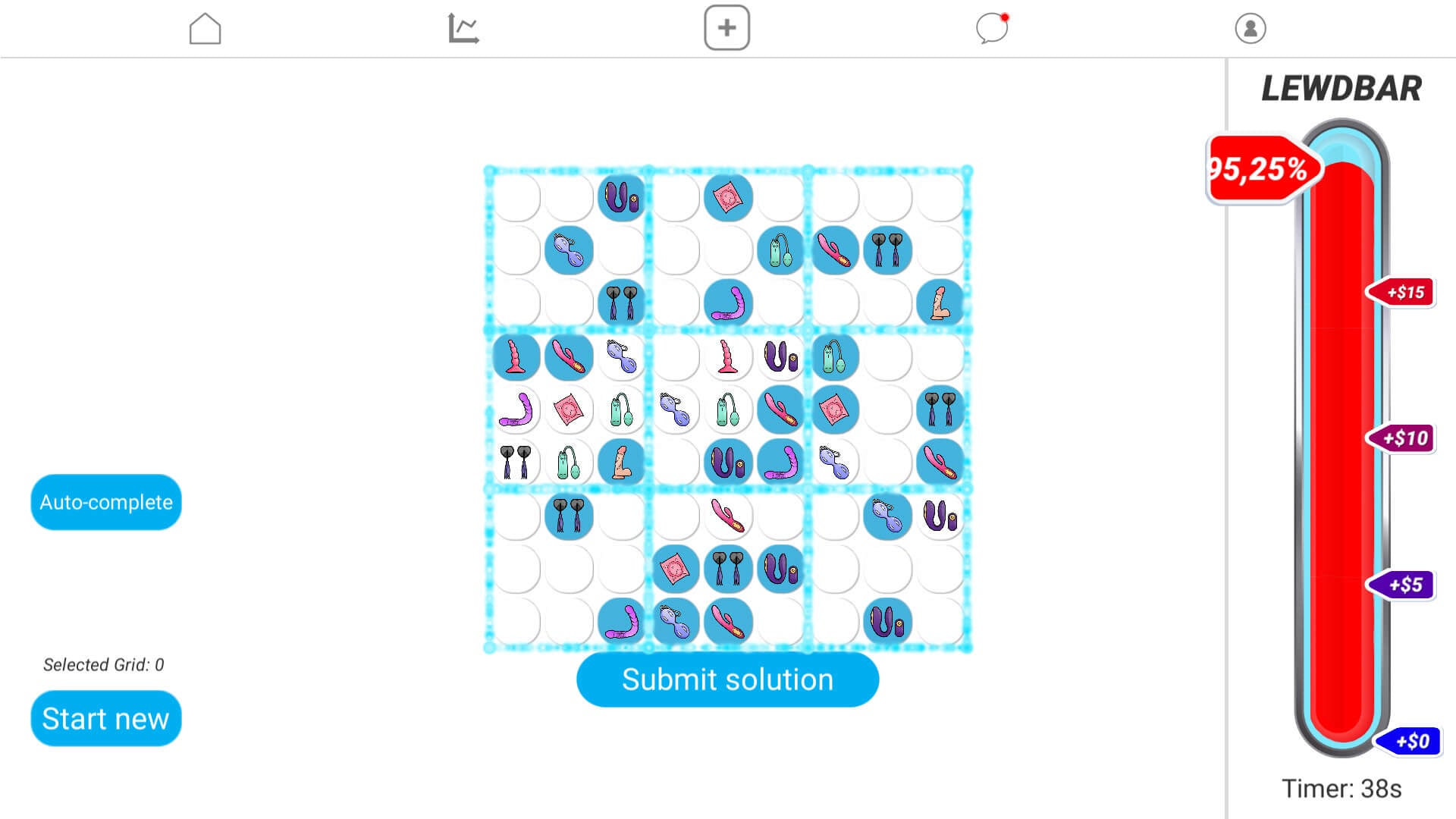
Task: Open the messages chat bubble
Action: pos(992,29)
